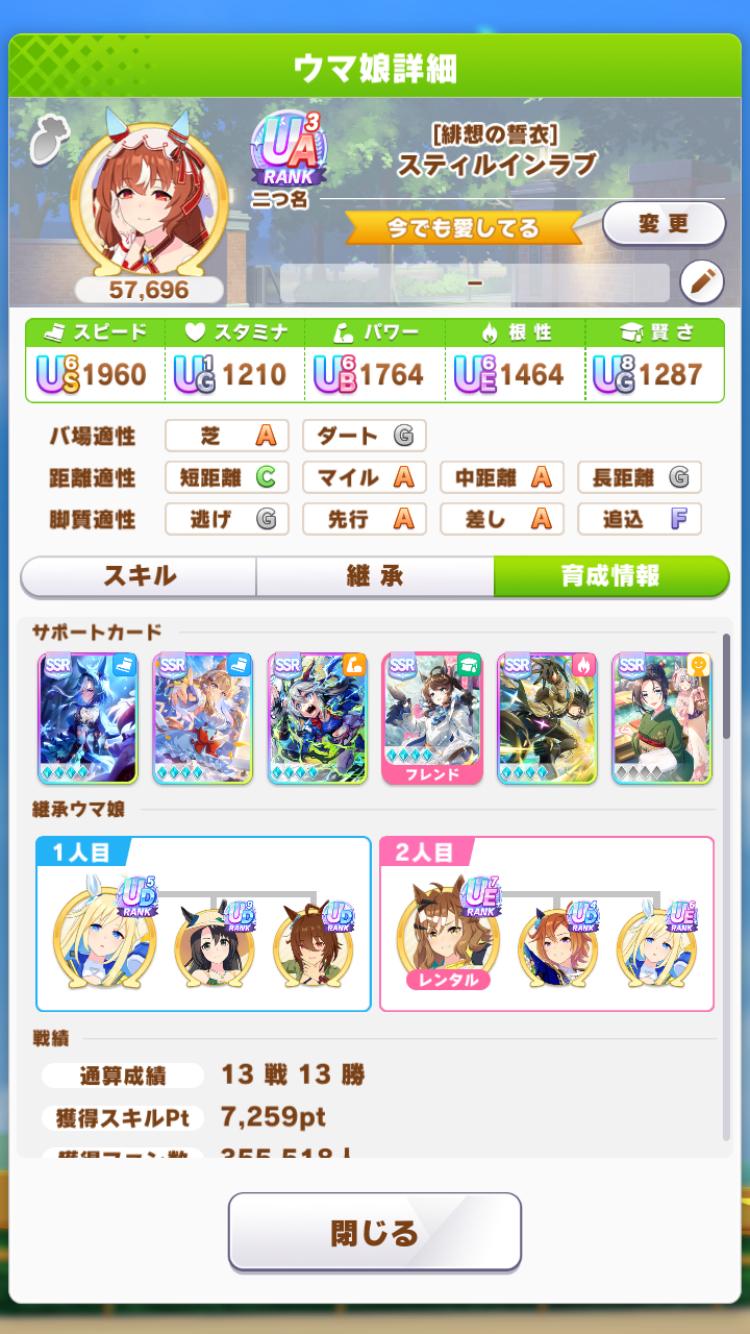Tap the 変更 button
This screenshot has height=1334, width=750.
coord(663,224)
